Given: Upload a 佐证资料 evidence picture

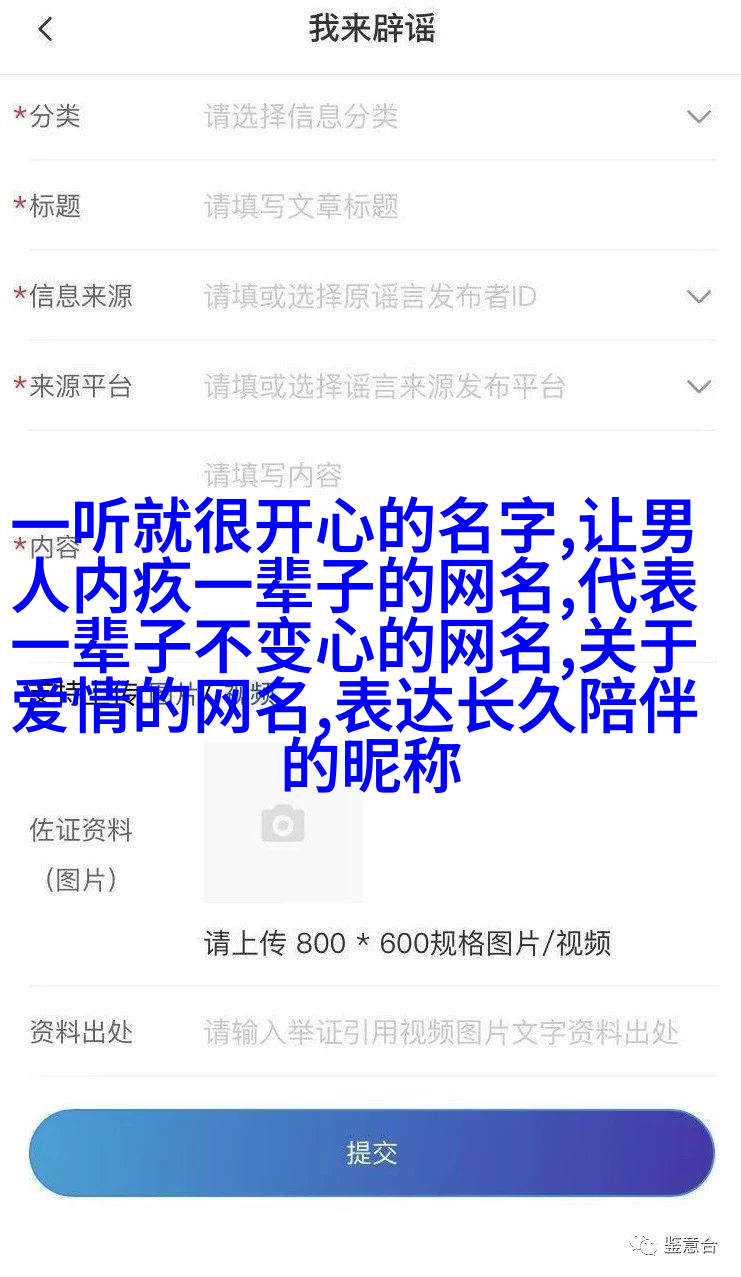Looking at the screenshot, I should 283,823.
